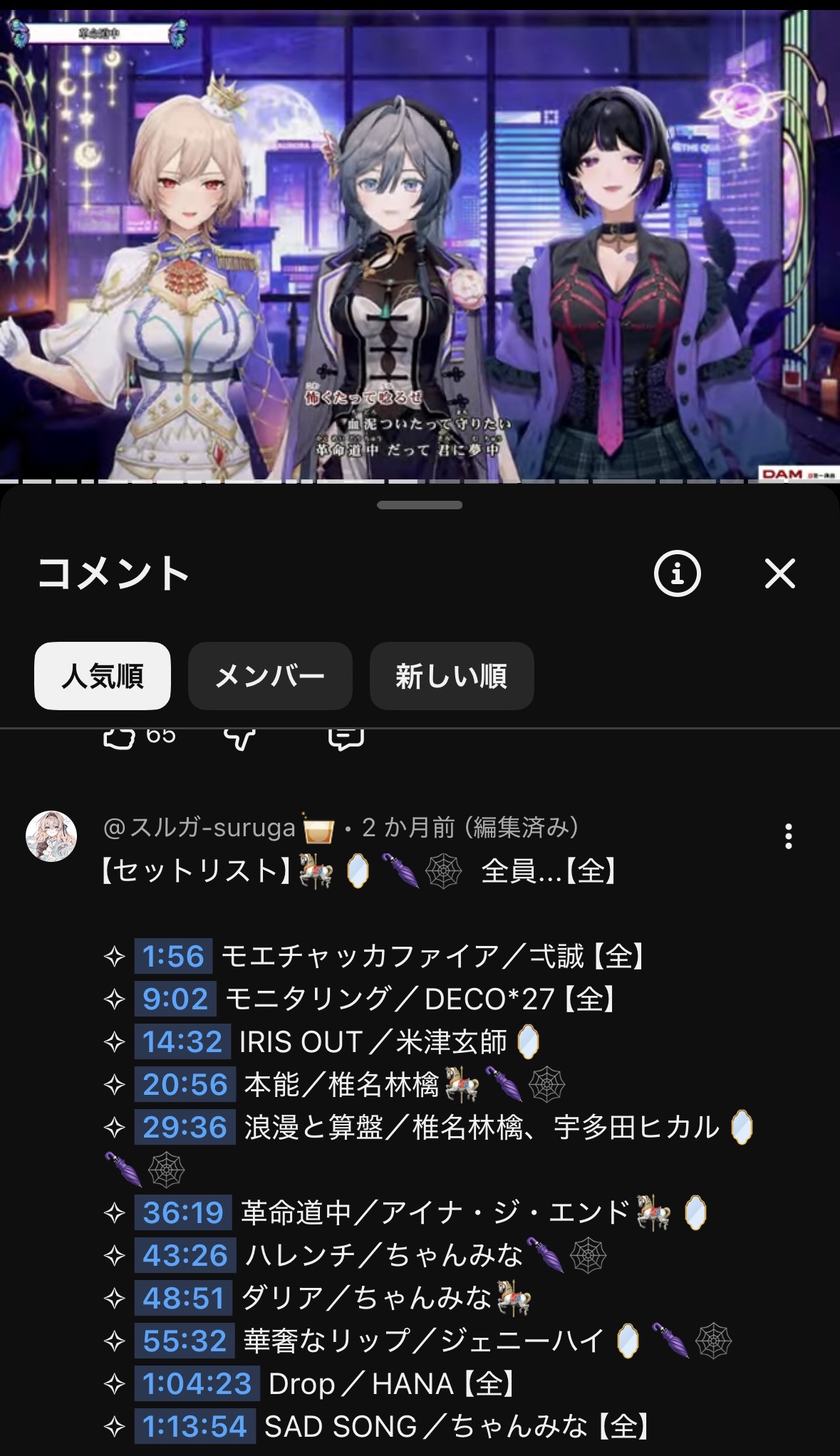Close the comments panel

(779, 573)
